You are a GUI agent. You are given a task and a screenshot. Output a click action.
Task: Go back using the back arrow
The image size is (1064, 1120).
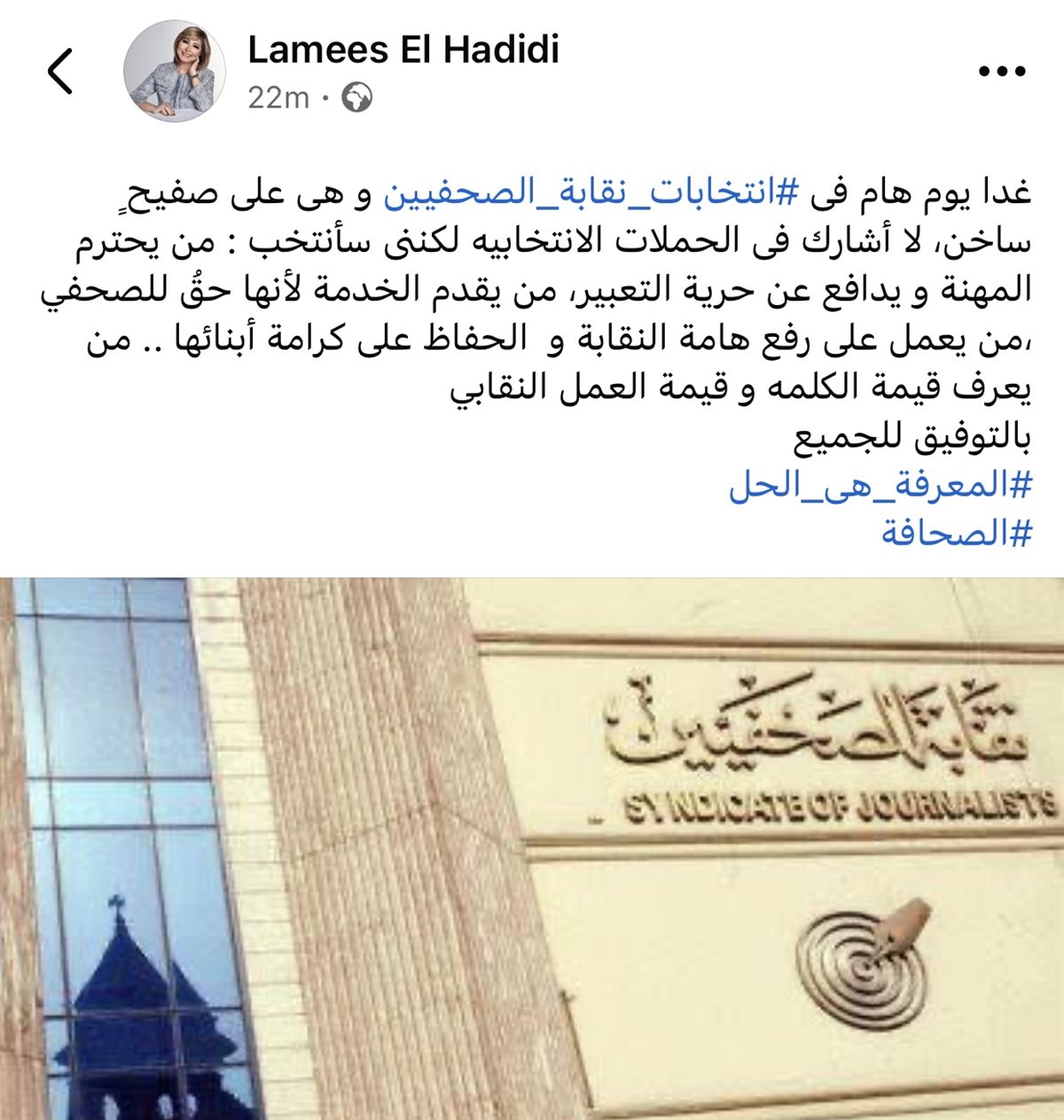(60, 72)
